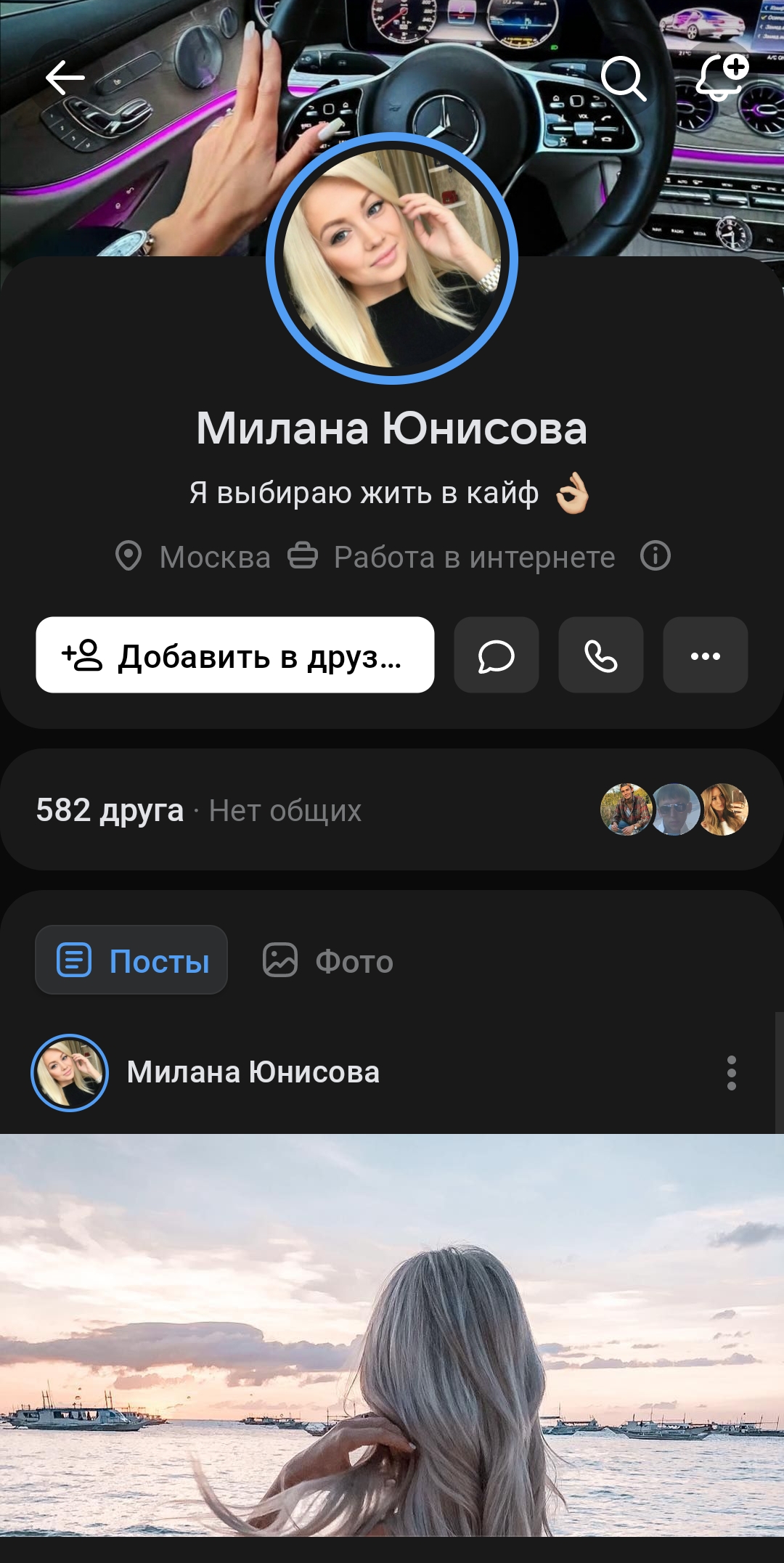
Task: Tap the first friend avatar thumbnail
Action: (626, 809)
